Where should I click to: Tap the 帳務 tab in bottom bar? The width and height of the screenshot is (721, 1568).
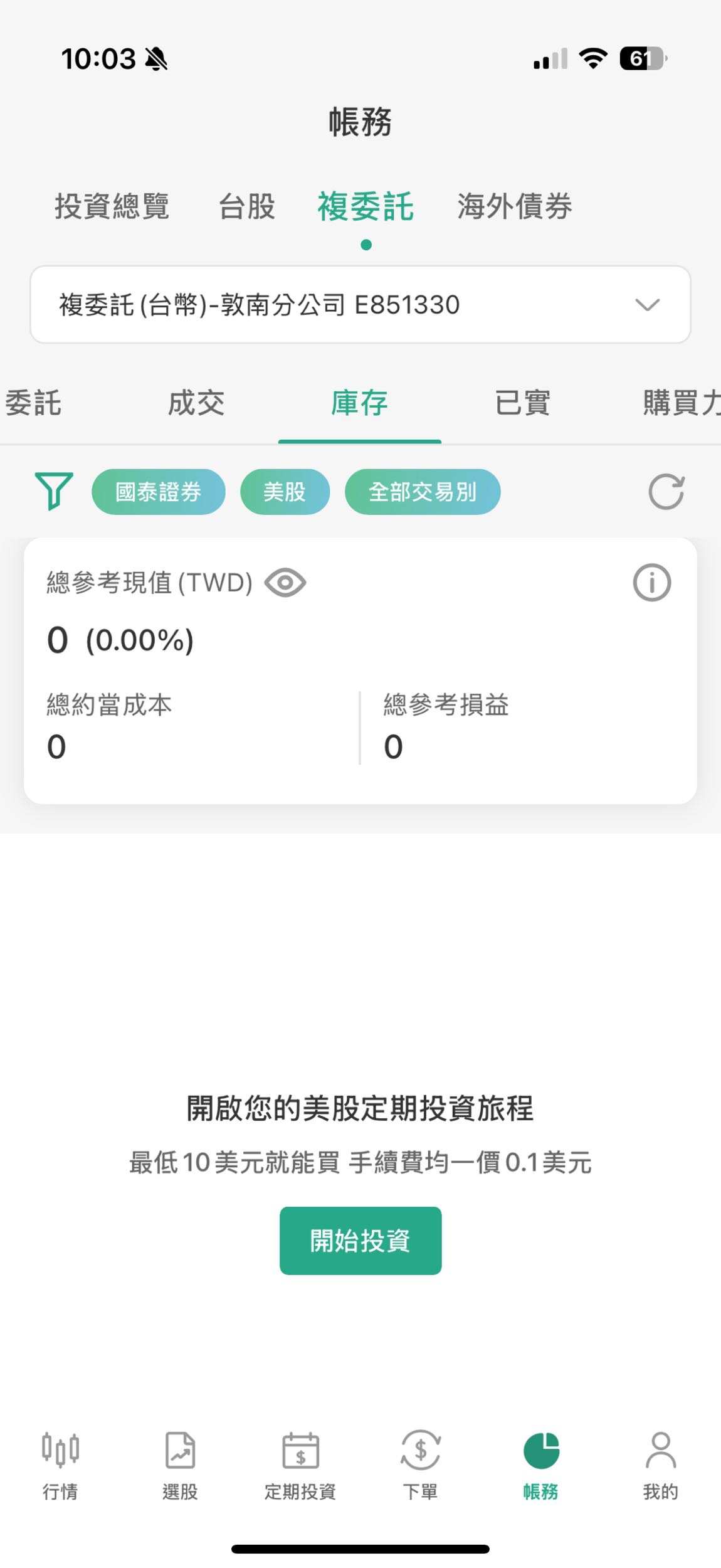coord(540,1455)
